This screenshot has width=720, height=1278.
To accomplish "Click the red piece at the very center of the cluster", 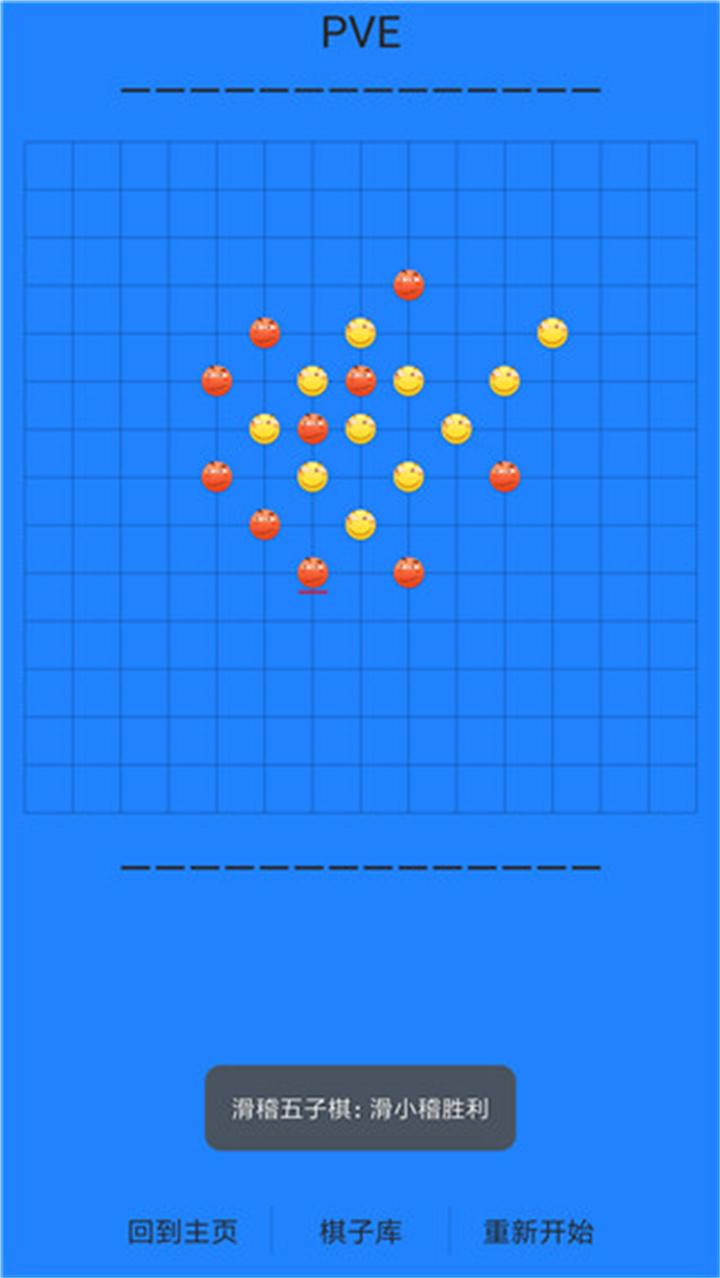I will coord(311,429).
